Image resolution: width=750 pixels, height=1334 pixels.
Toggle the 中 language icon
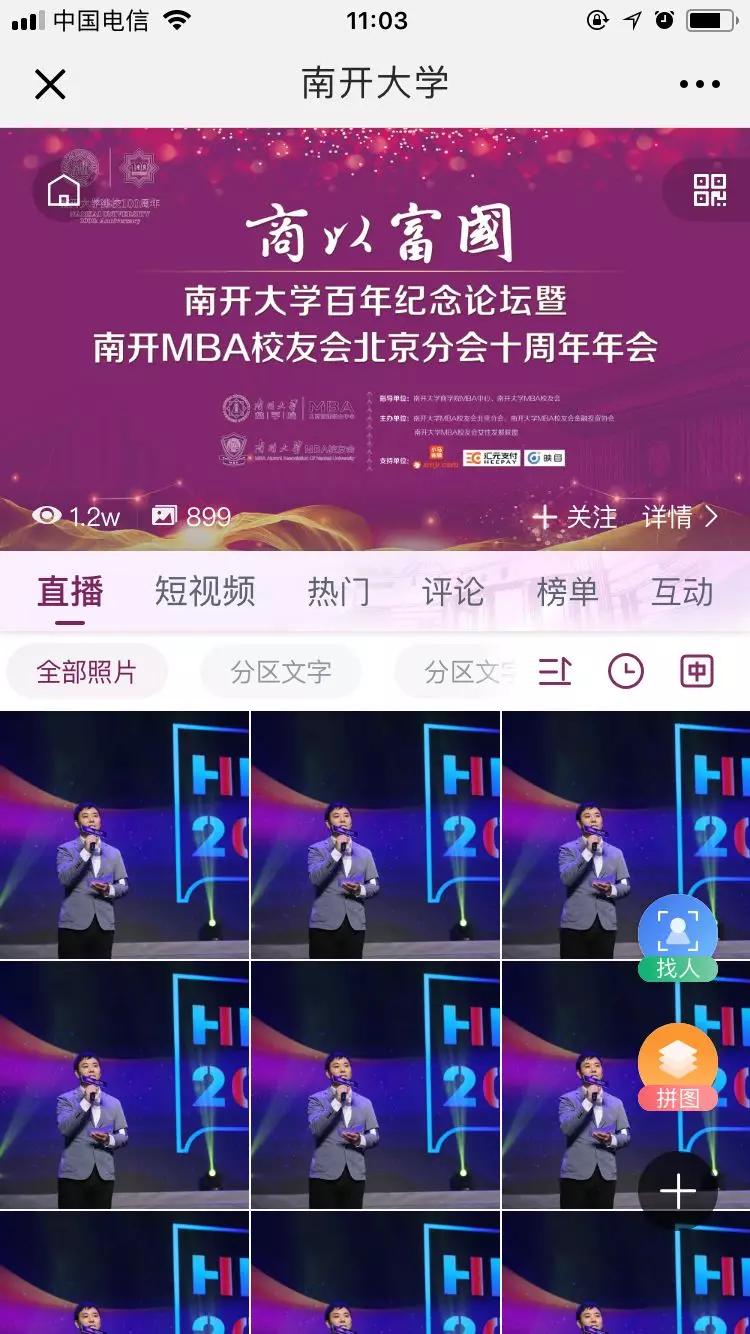tap(697, 671)
